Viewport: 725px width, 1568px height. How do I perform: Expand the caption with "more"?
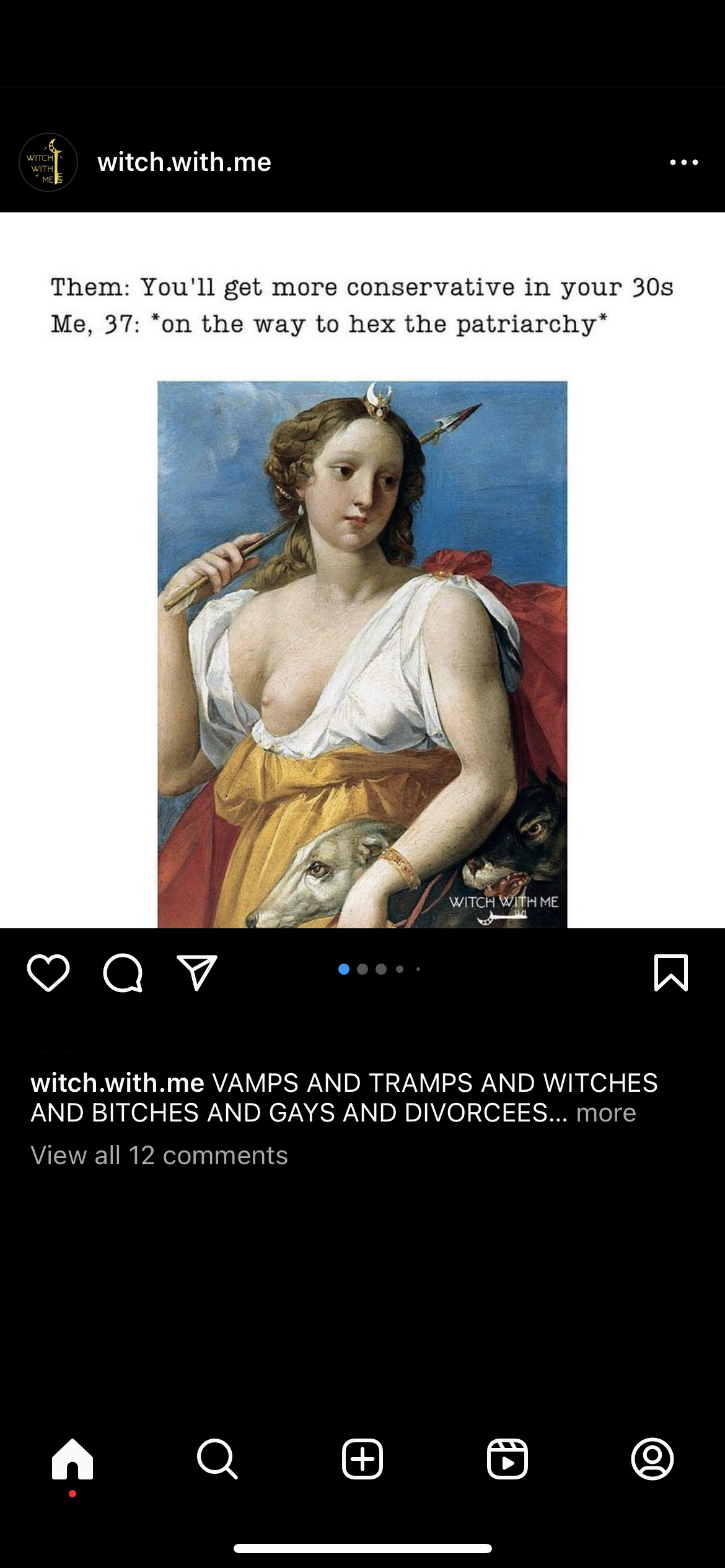(x=605, y=1113)
